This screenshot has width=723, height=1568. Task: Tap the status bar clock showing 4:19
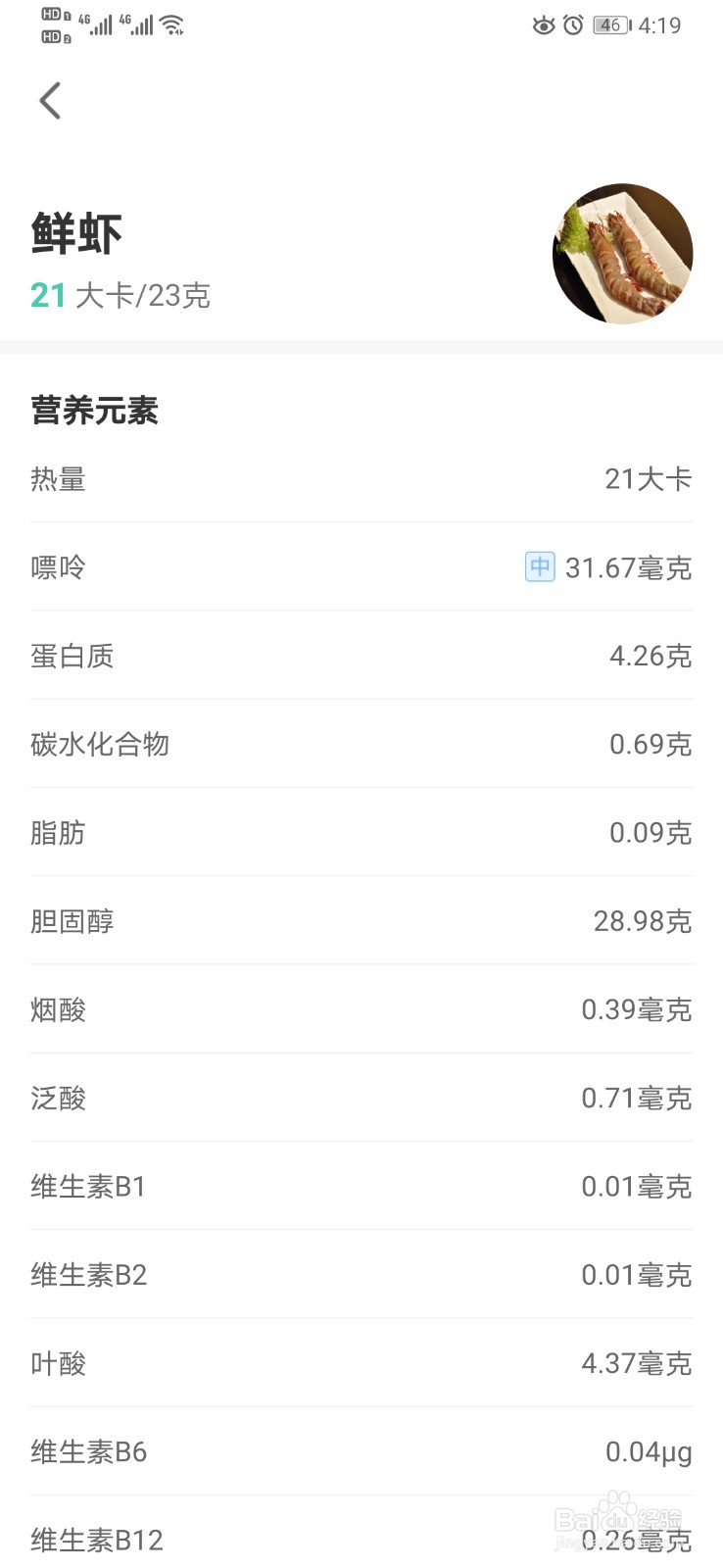658,25
